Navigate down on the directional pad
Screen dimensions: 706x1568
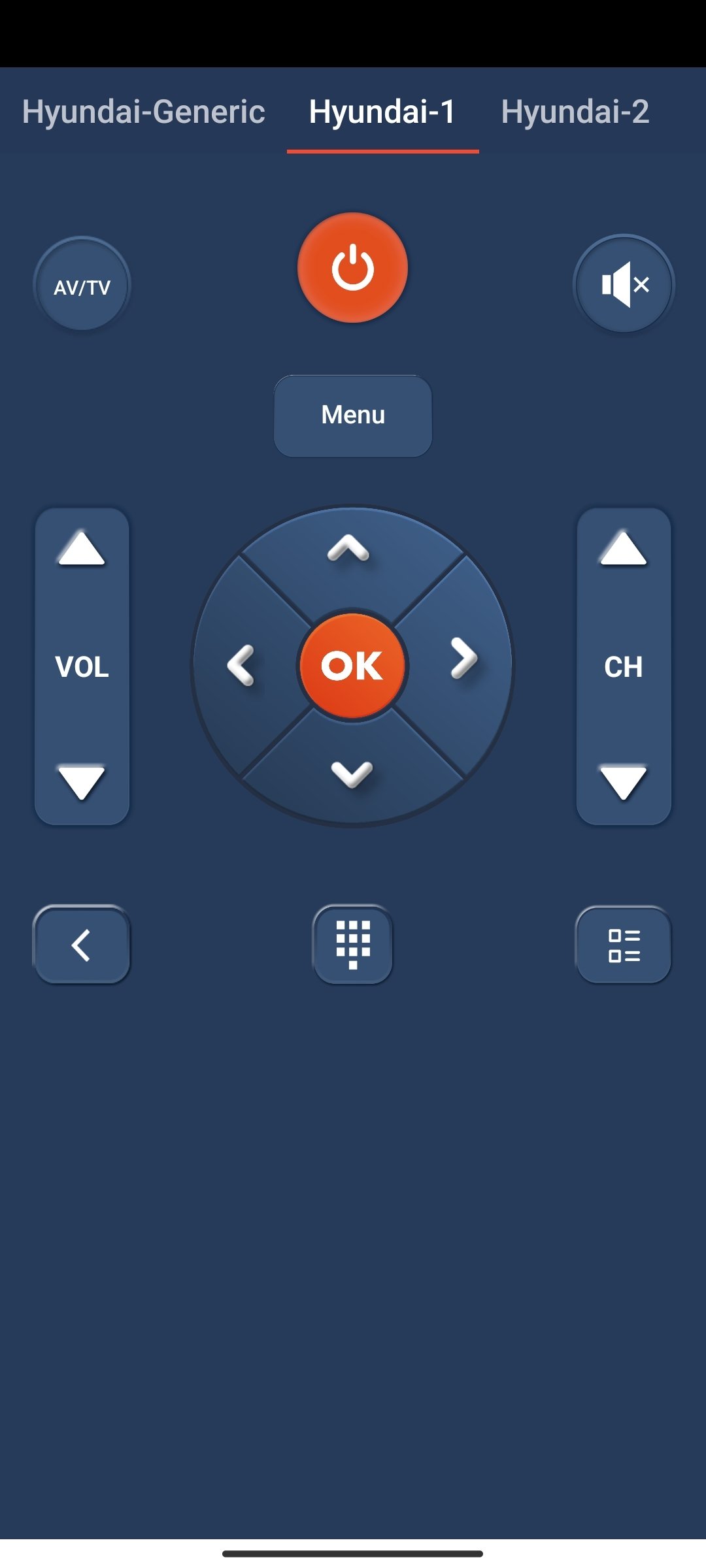tap(352, 775)
